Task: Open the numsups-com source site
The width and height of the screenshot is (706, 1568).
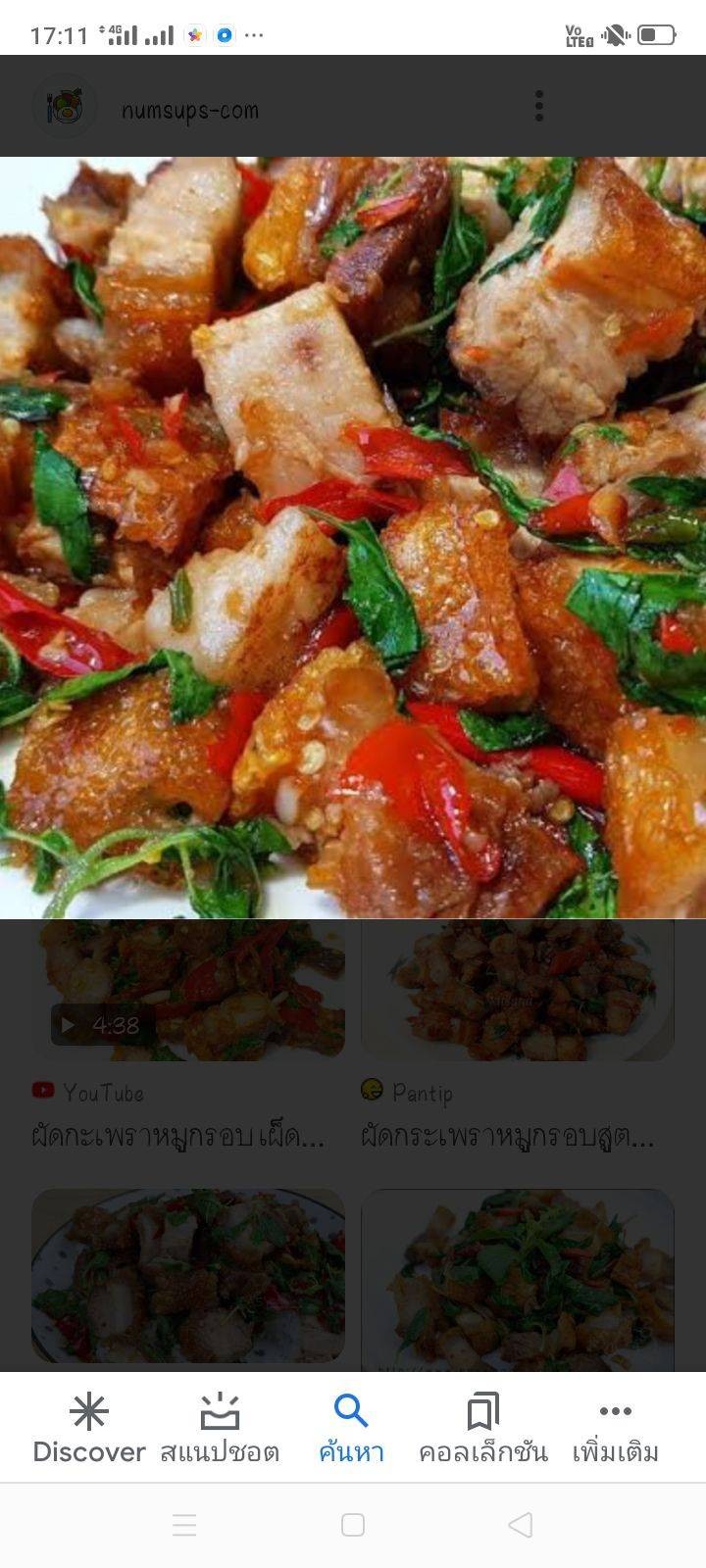Action: [x=189, y=110]
